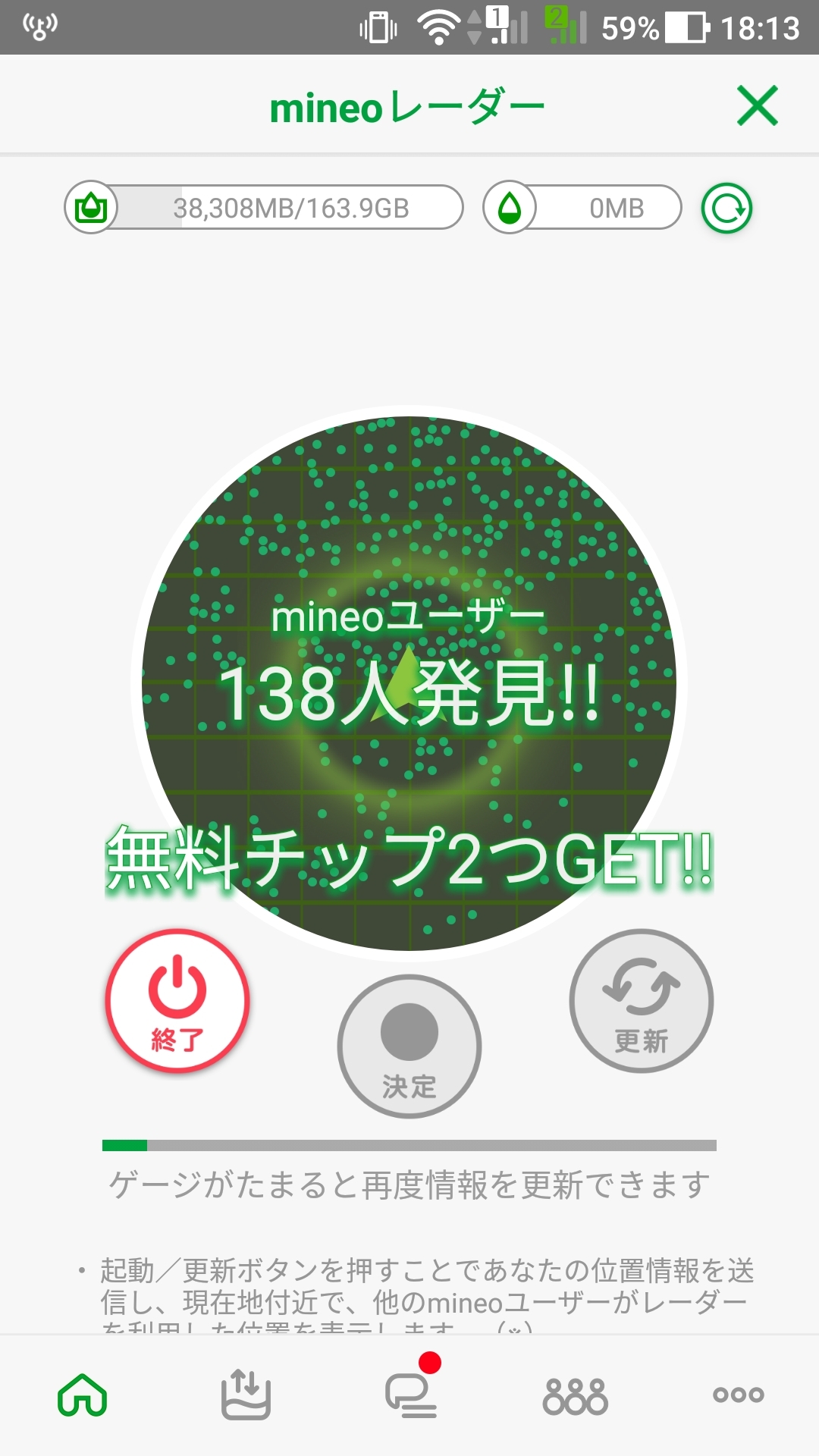Screen dimensions: 819x1456
Task: Close the mineo Radar screen
Action: [757, 105]
